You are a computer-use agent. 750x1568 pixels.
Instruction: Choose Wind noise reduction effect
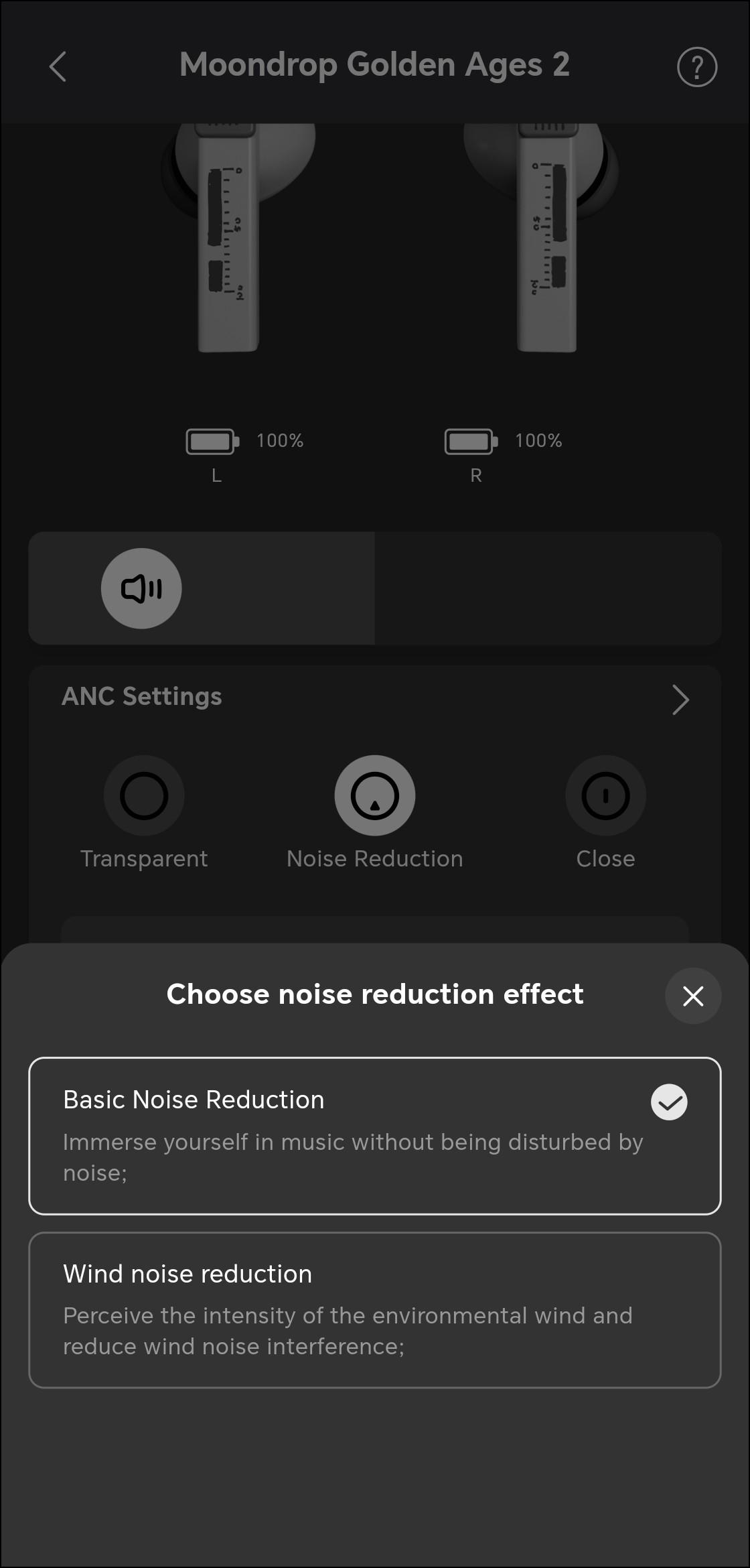click(375, 1310)
